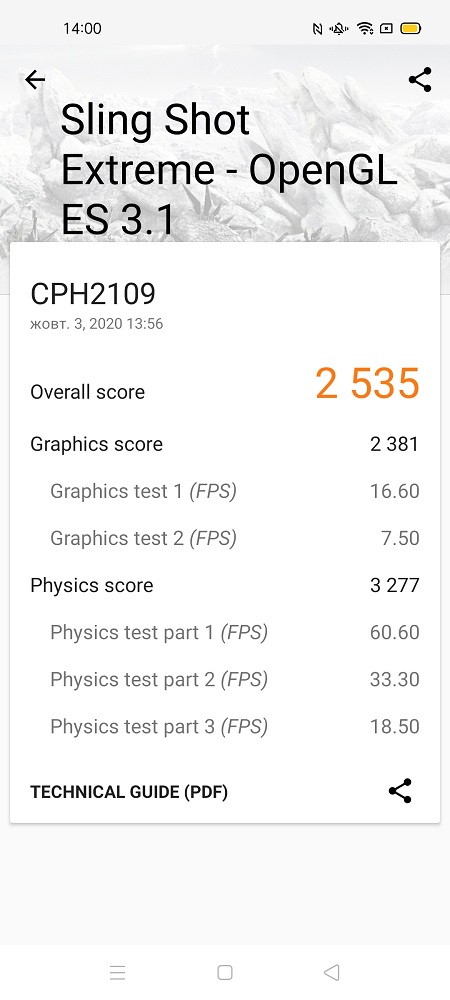This screenshot has width=450, height=1000.
Task: Go to the home screen
Action: pyautogui.click(x=224, y=973)
